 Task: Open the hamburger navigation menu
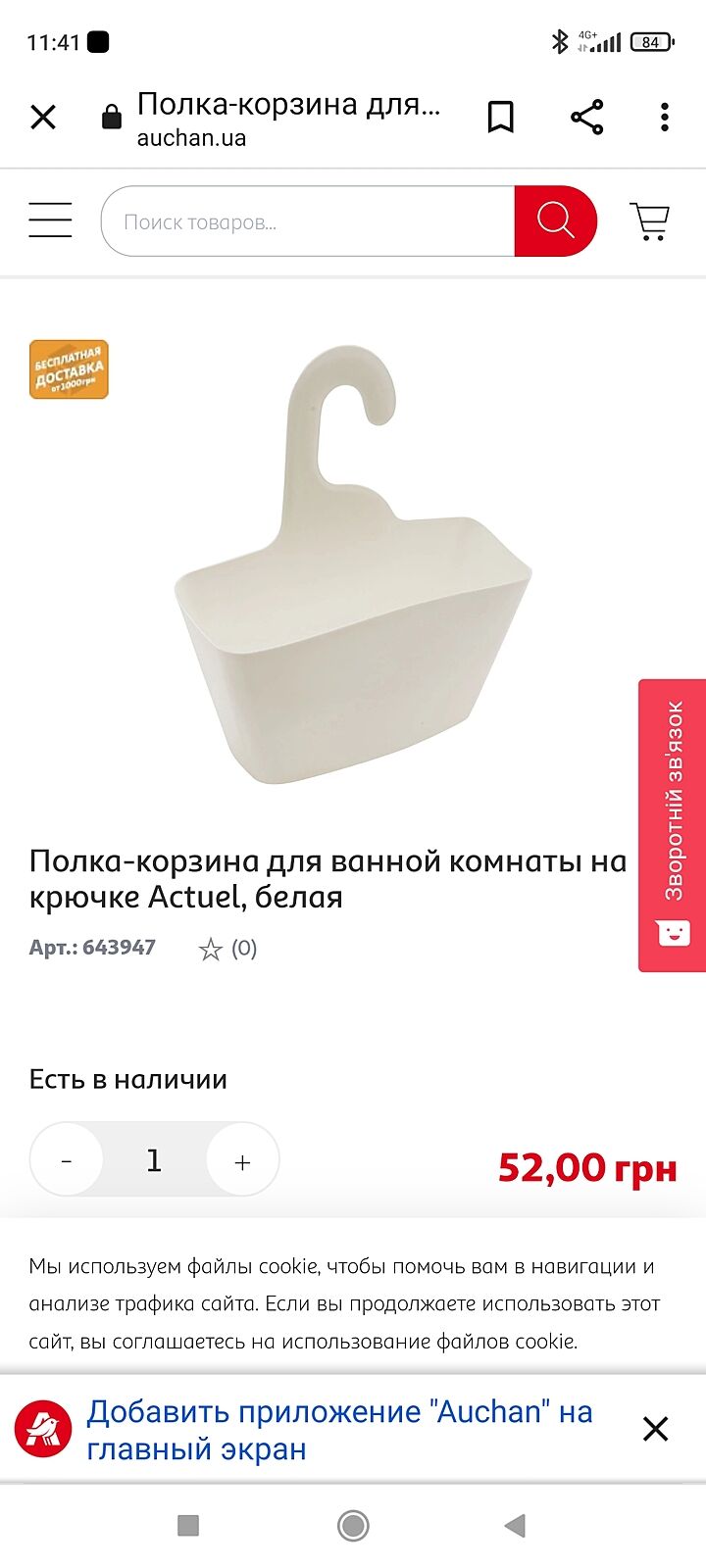coord(50,220)
